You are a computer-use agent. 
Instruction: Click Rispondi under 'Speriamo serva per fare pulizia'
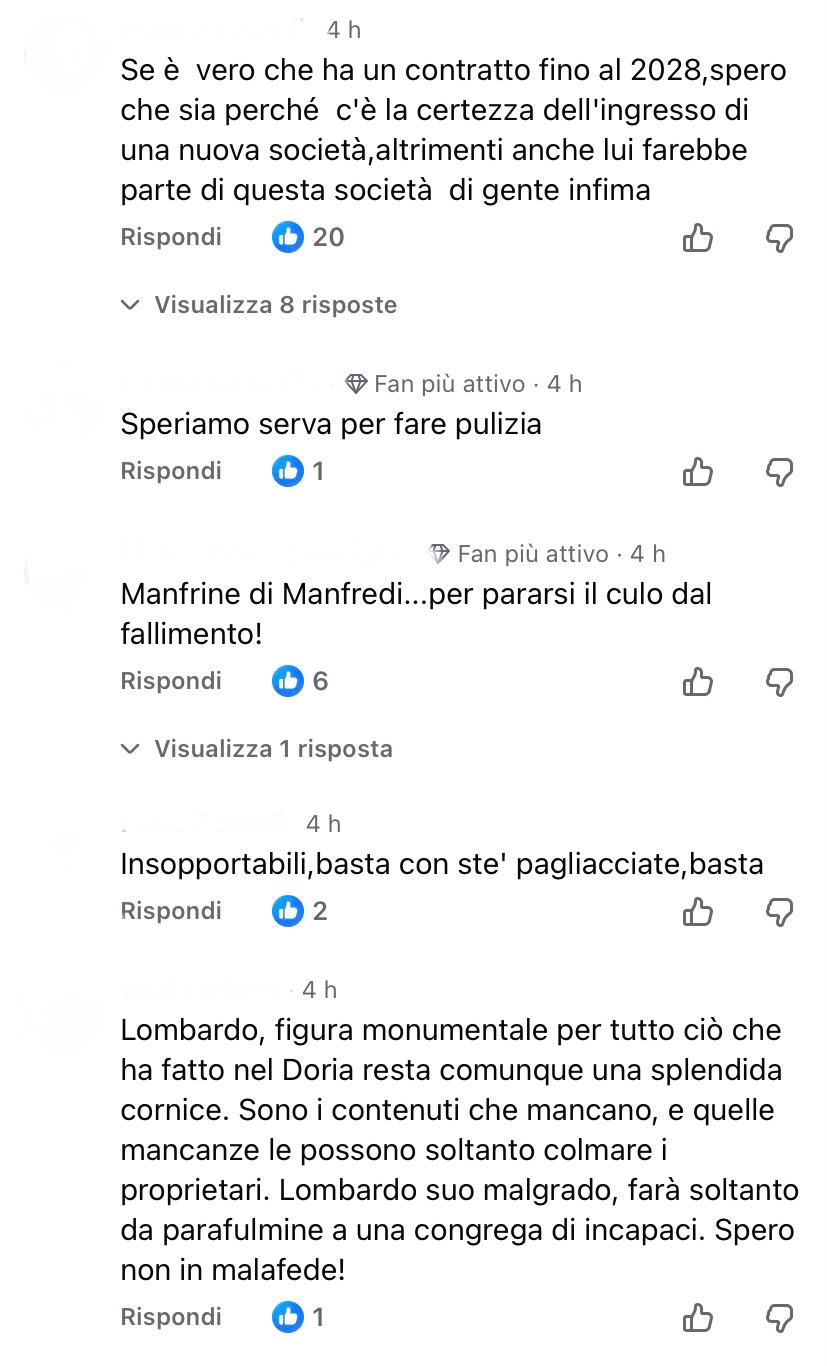click(170, 471)
